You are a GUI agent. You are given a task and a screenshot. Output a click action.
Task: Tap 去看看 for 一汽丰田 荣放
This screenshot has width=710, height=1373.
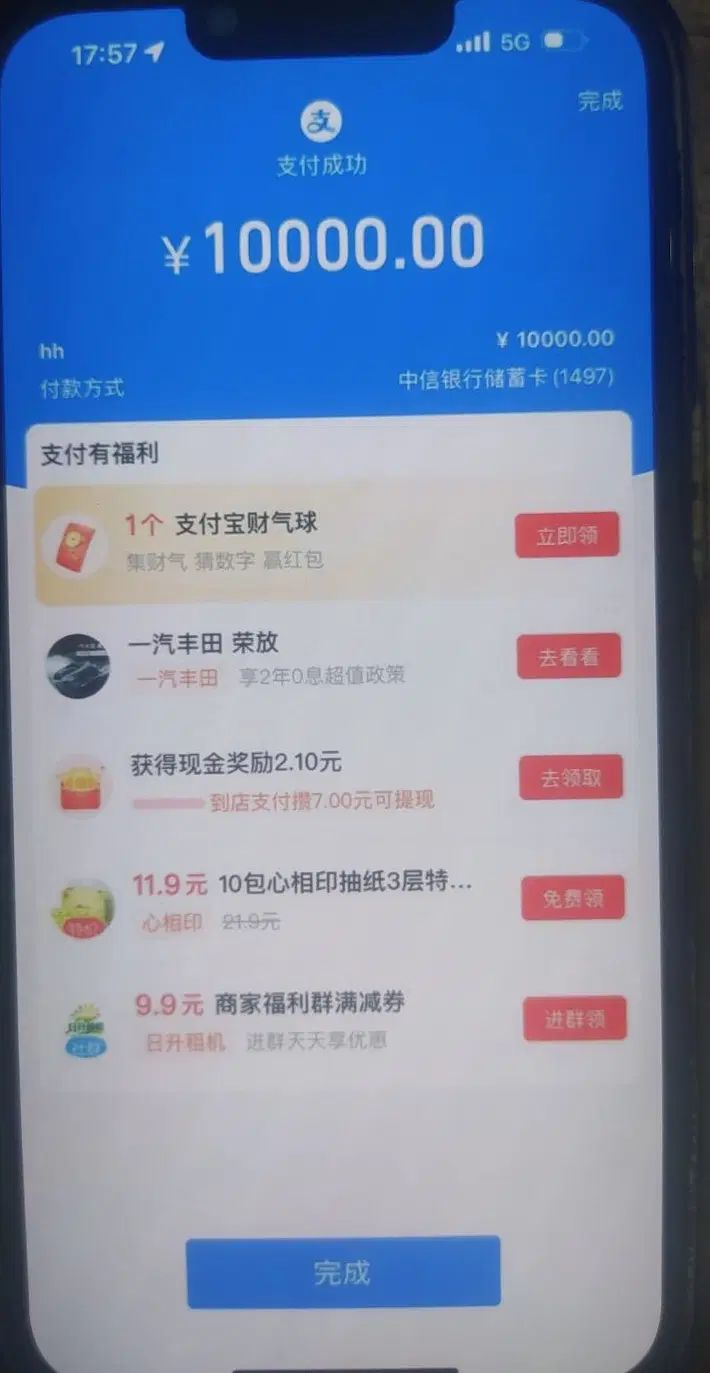click(x=569, y=657)
